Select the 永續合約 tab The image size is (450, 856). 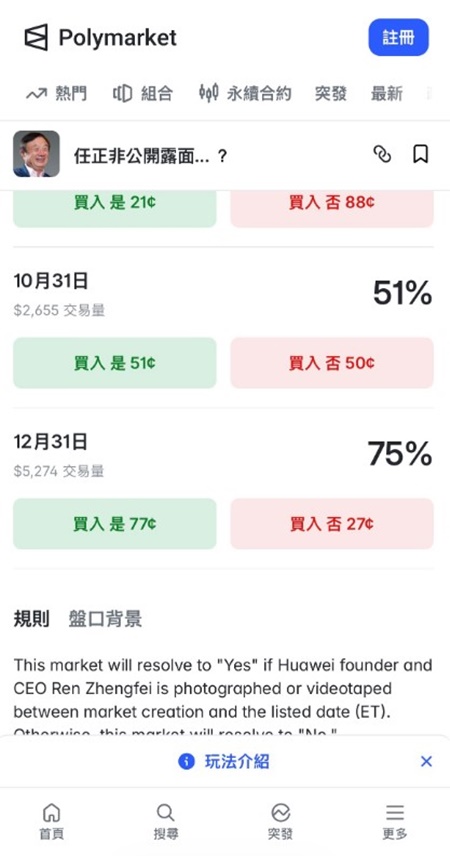click(x=245, y=94)
